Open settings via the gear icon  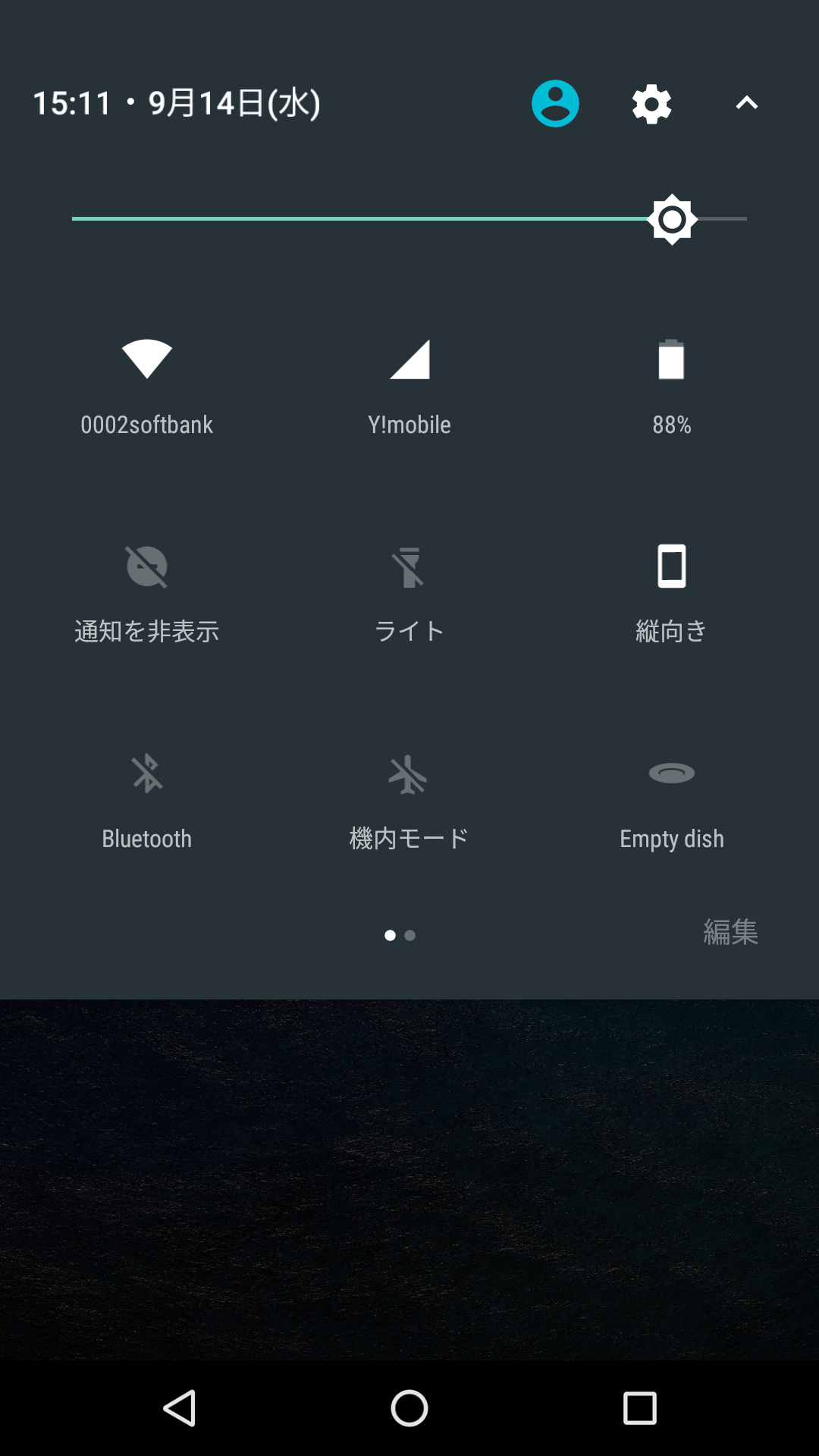[x=651, y=104]
